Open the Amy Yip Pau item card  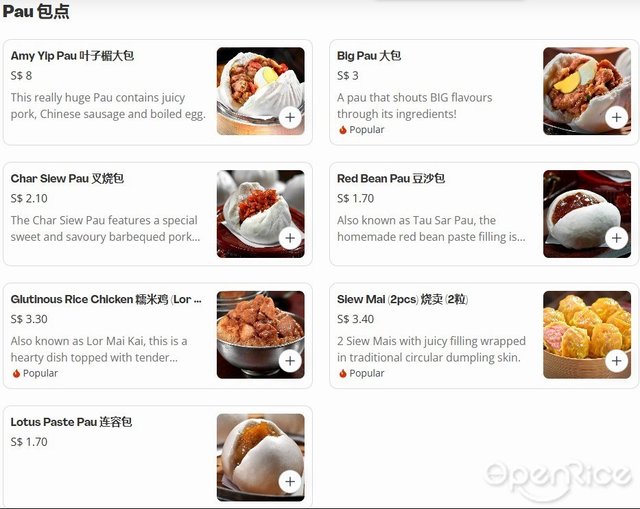coord(110,90)
